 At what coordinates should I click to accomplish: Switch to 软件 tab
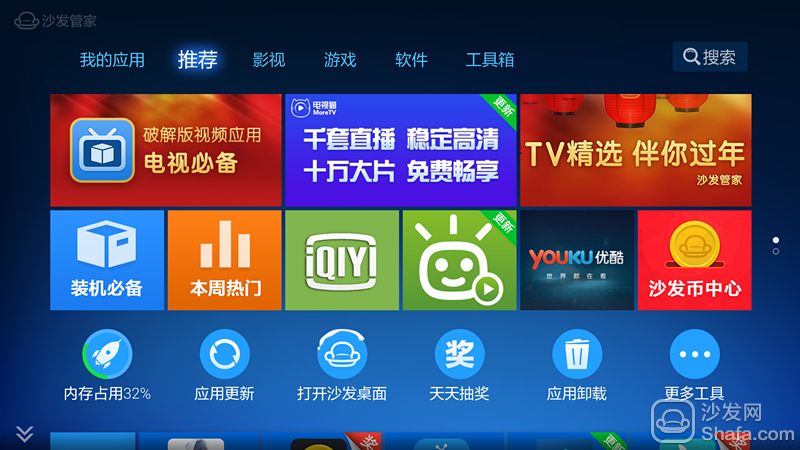pos(411,60)
